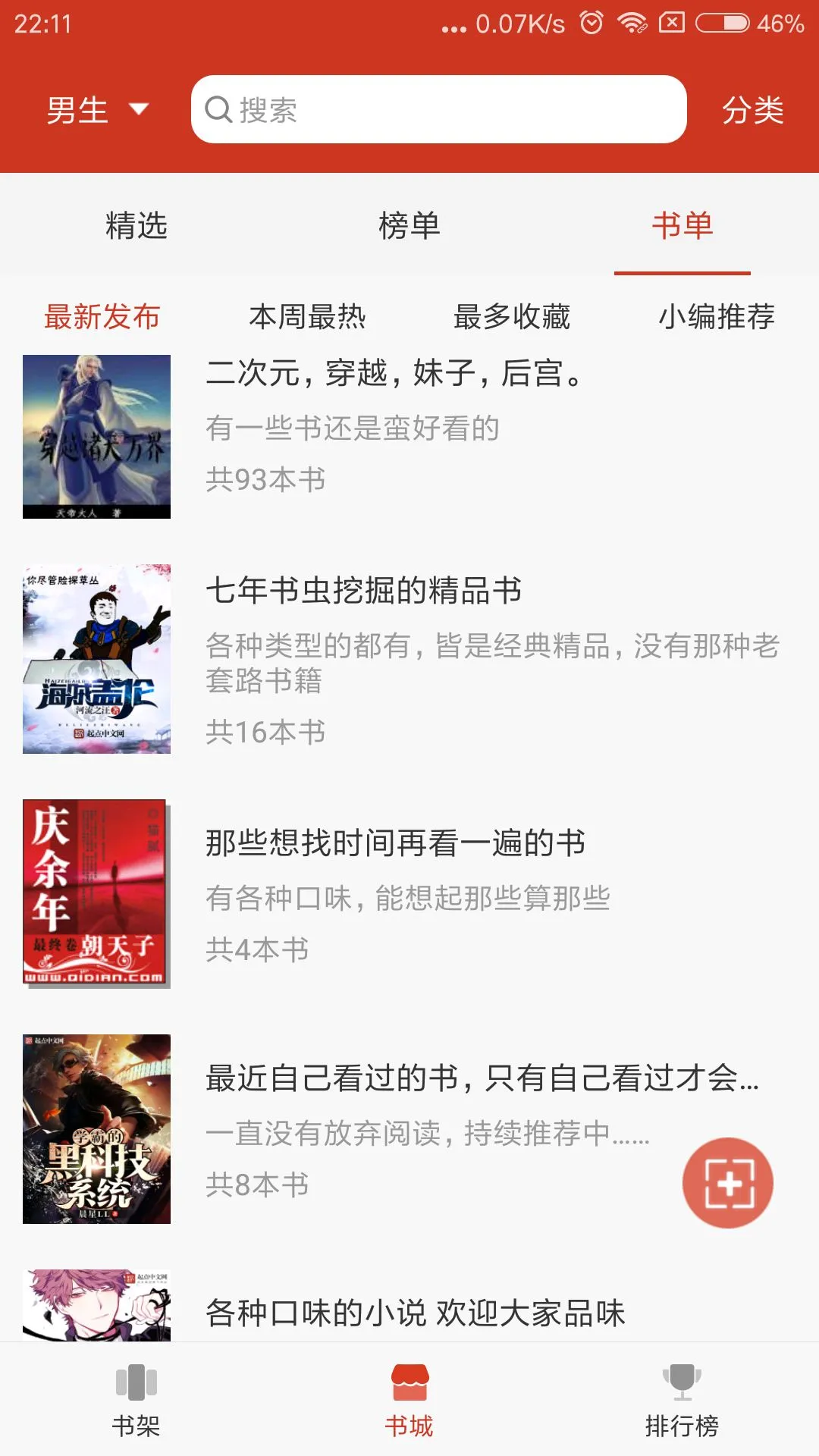The image size is (819, 1456).
Task: Create a new book list
Action: pyautogui.click(x=728, y=1183)
